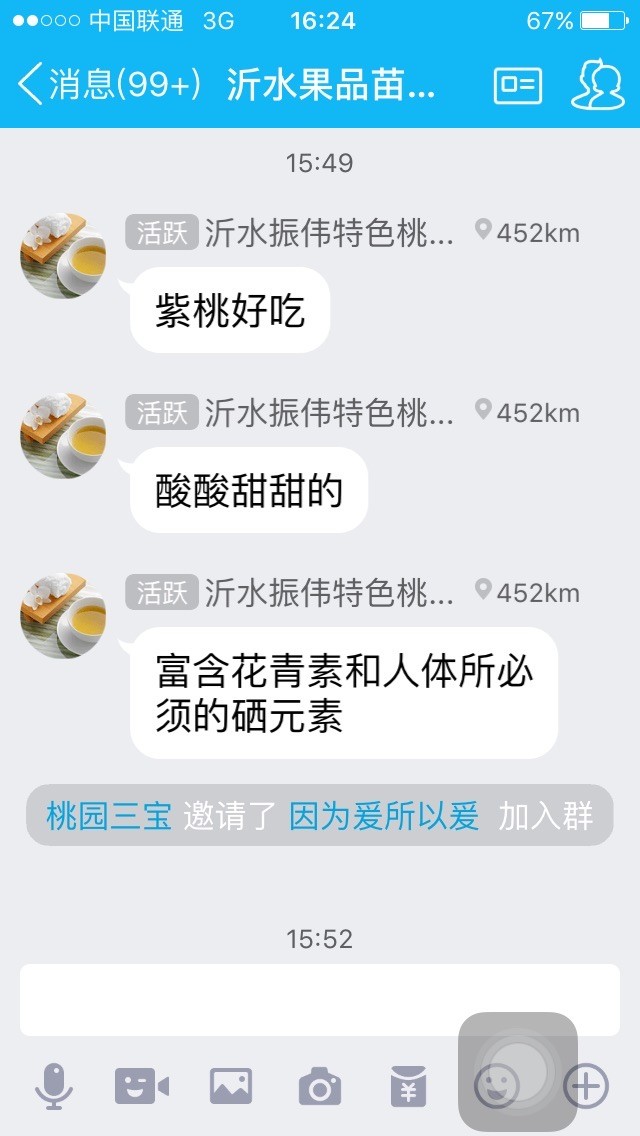Screen dimensions: 640x1136
Task: Expand more options with the plus icon
Action: [x=586, y=1086]
